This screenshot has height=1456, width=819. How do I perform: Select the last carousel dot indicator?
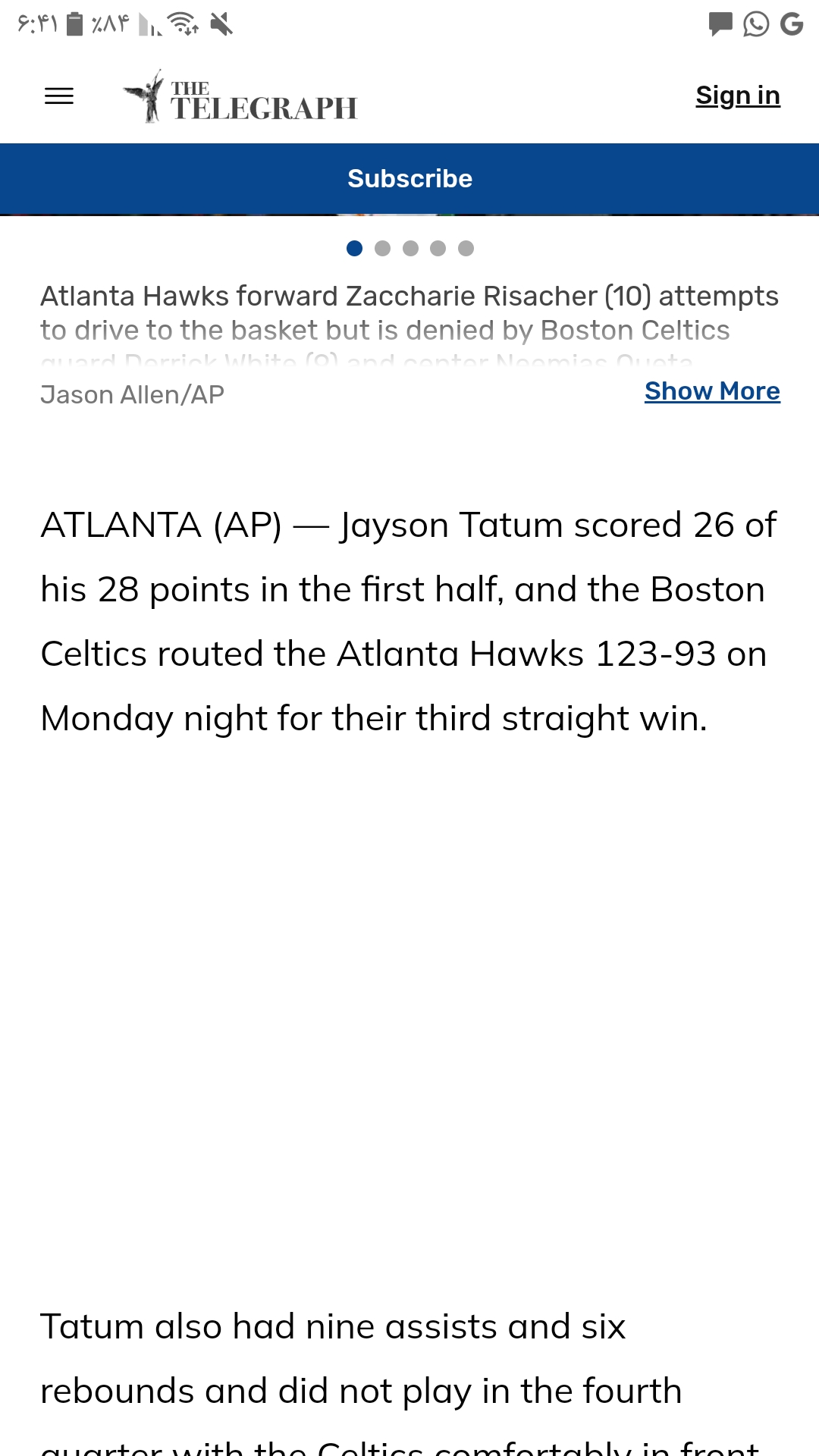466,248
